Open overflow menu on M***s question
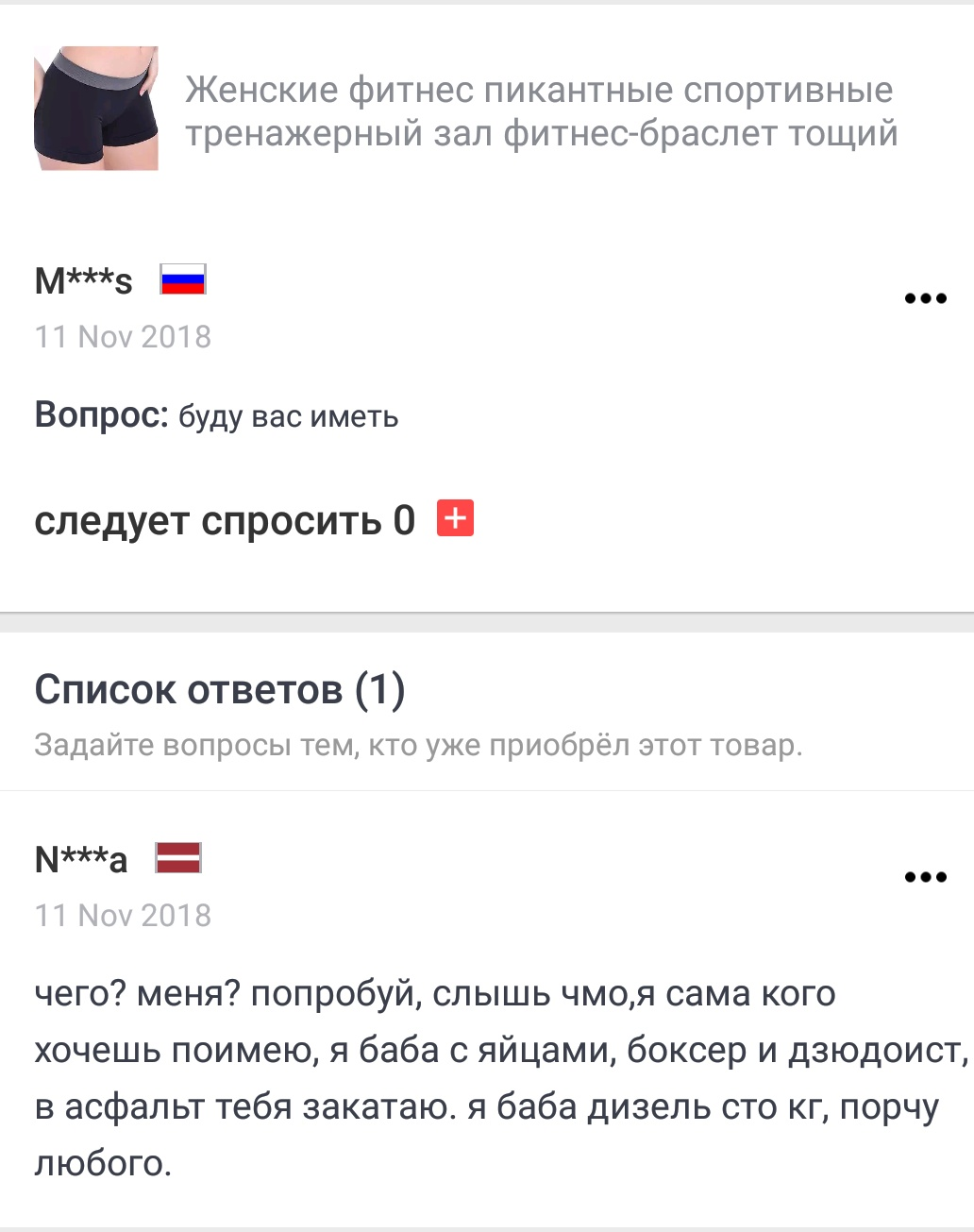The image size is (974, 1232). pyautogui.click(x=925, y=299)
